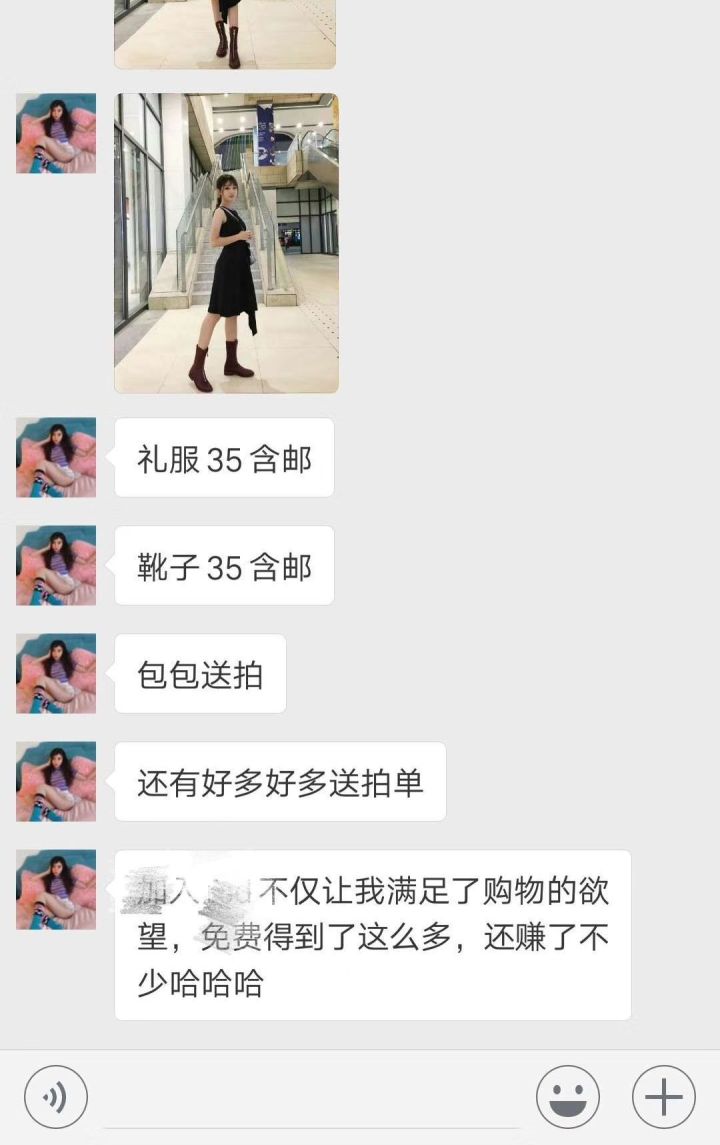The image size is (720, 1145).
Task: Open the plus attachment menu
Action: pyautogui.click(x=663, y=1097)
